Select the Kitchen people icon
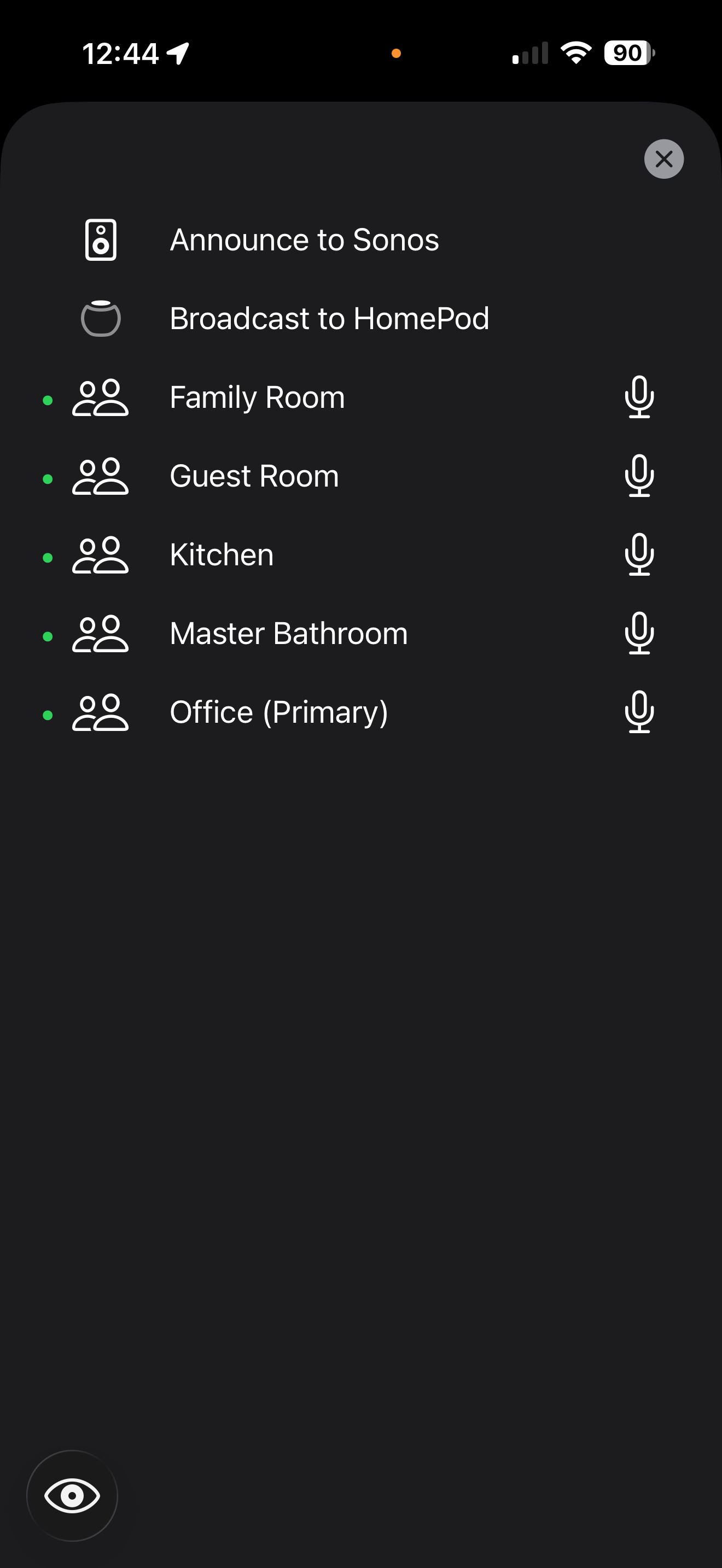The height and width of the screenshot is (1568, 722). click(x=101, y=554)
